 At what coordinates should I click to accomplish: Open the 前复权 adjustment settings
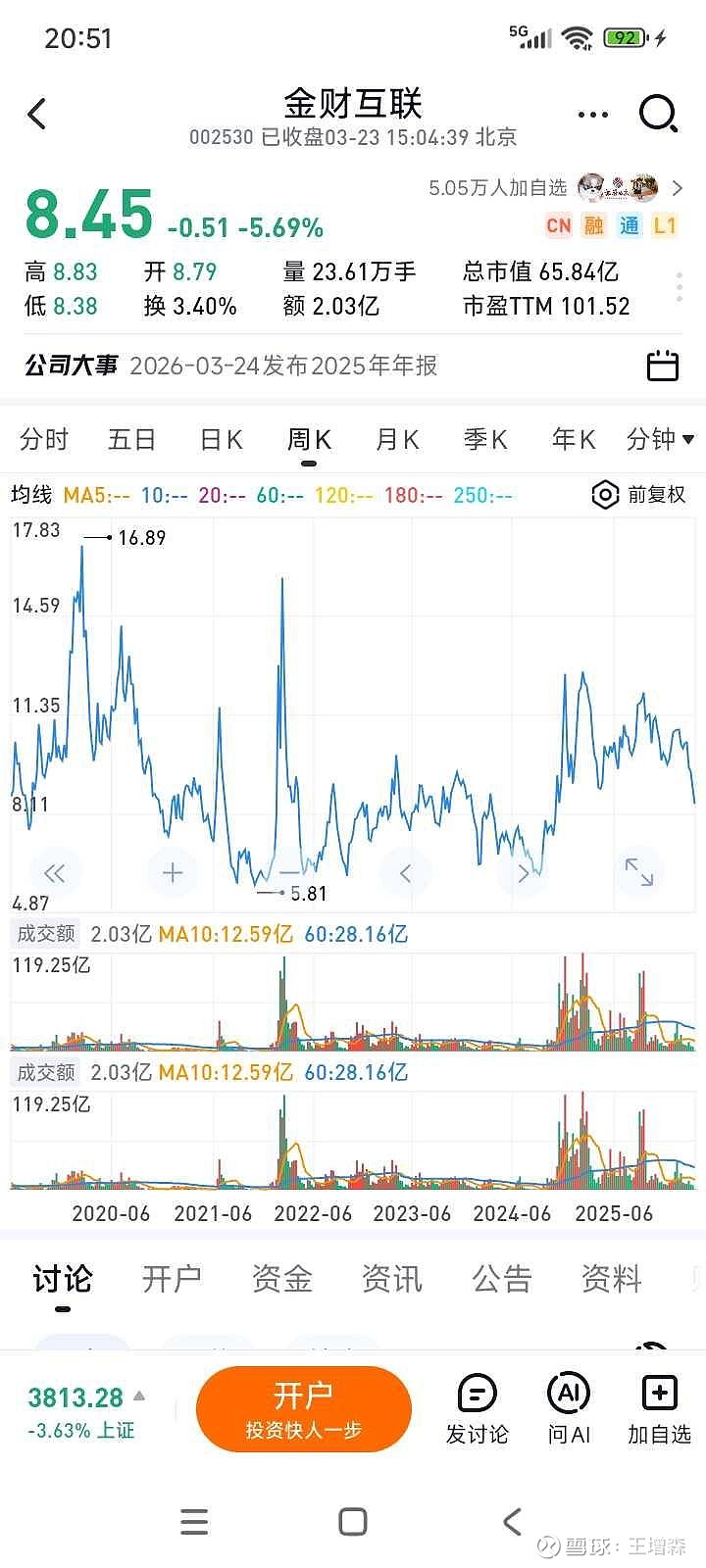pyautogui.click(x=639, y=495)
